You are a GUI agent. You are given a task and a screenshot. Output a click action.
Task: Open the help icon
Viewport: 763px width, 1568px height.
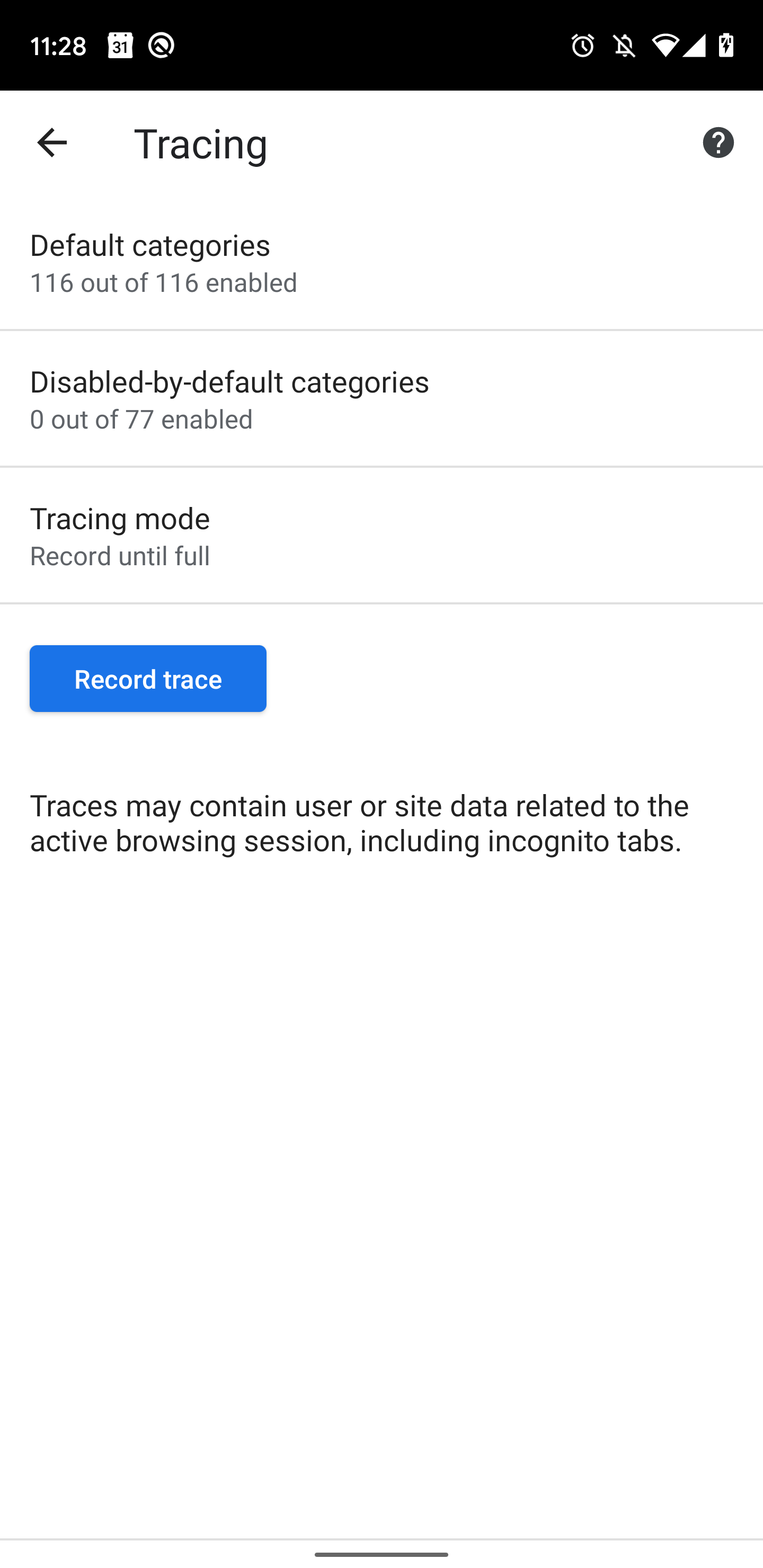pos(718,143)
